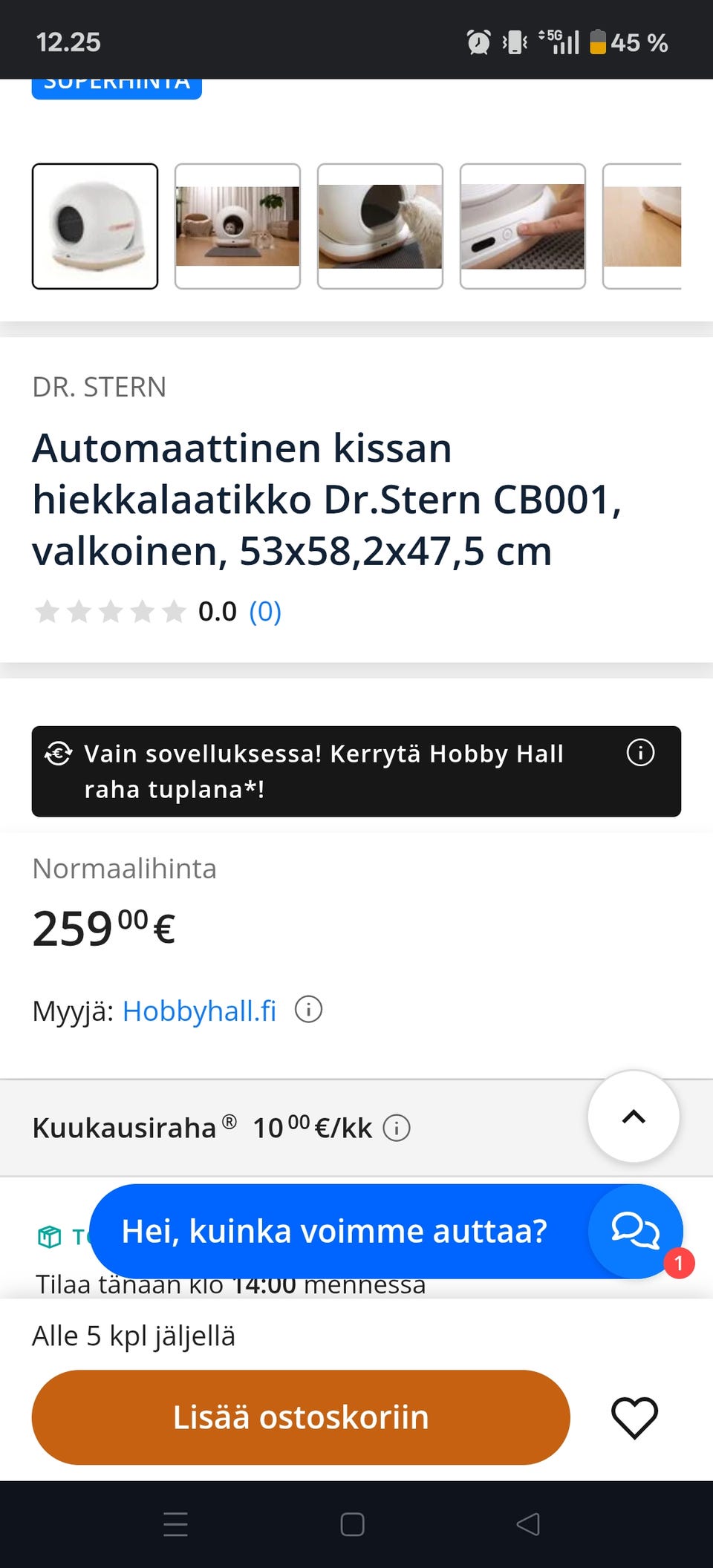Open chat via the speech bubble icon
The height and width of the screenshot is (1568, 713).
tap(635, 1230)
